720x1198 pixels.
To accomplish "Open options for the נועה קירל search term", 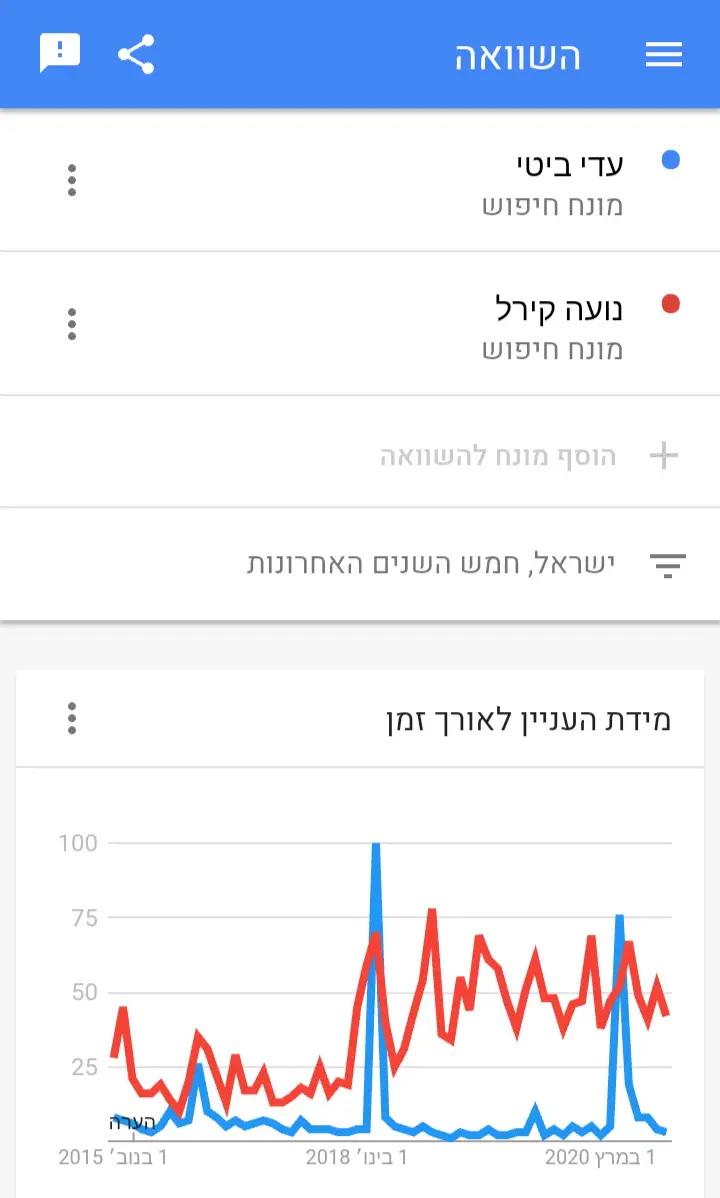I will click(x=71, y=324).
